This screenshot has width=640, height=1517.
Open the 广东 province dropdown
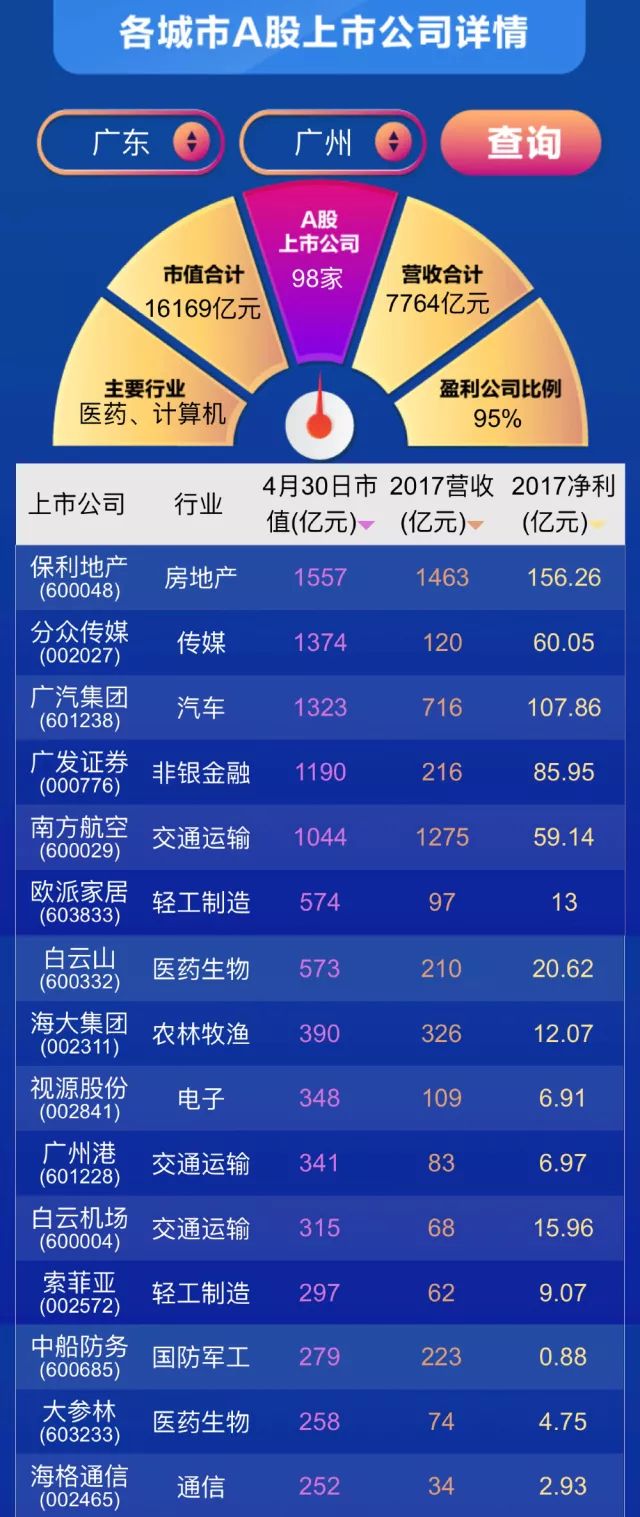click(130, 143)
